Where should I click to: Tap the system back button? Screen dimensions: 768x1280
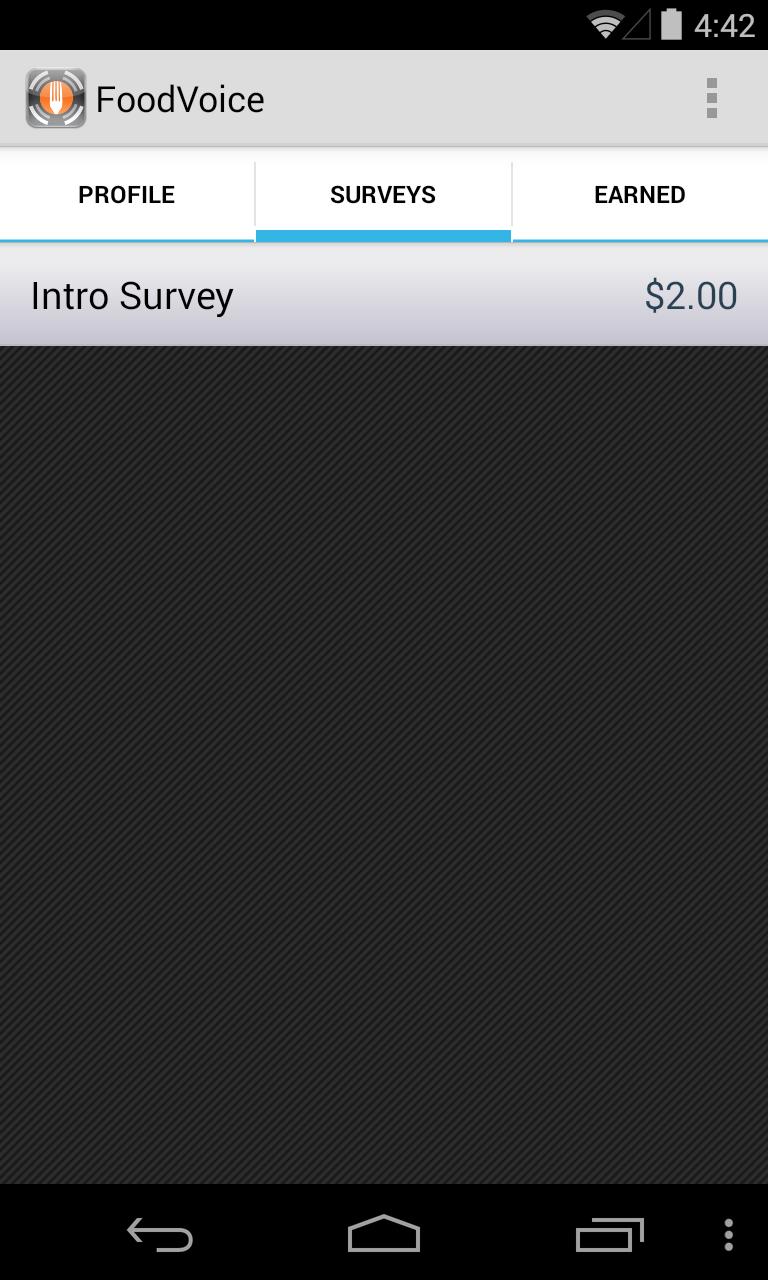[x=160, y=1235]
